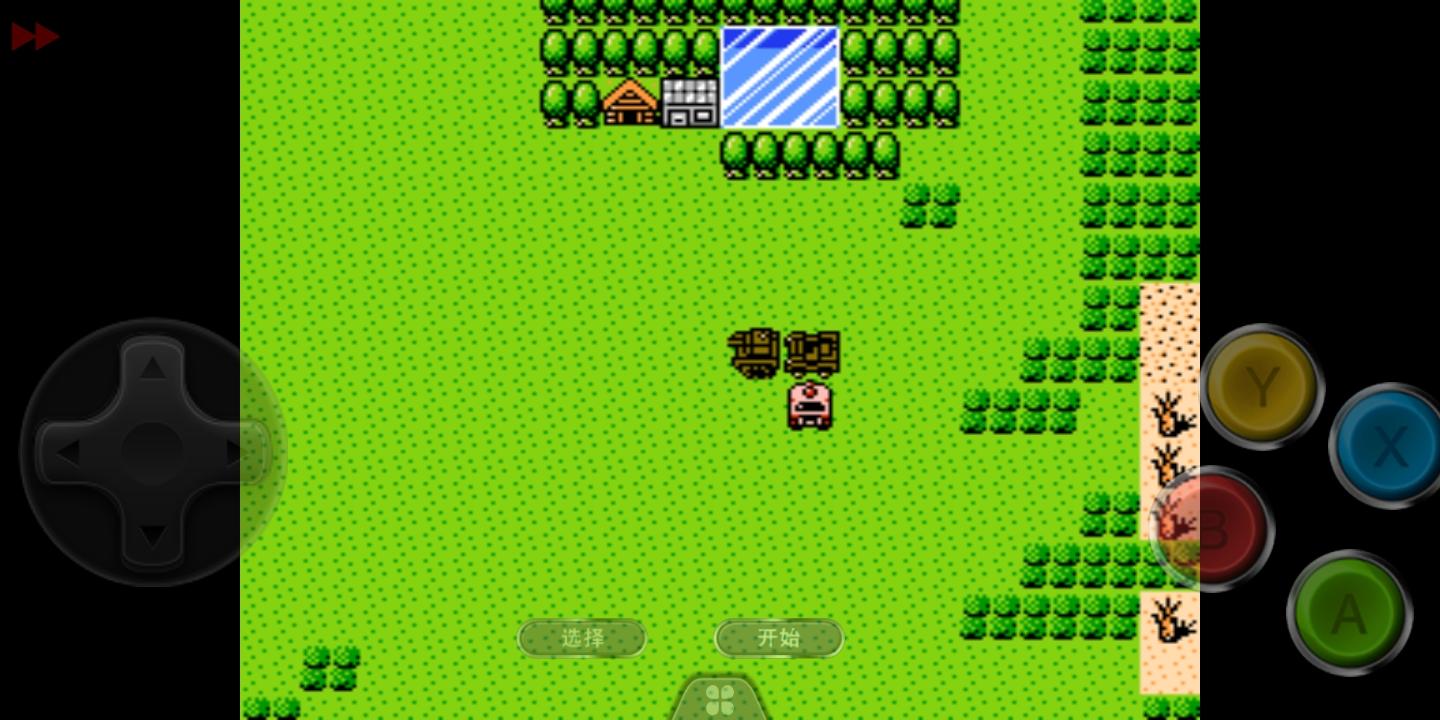Tap the green A button
The image size is (1440, 720).
click(1348, 612)
